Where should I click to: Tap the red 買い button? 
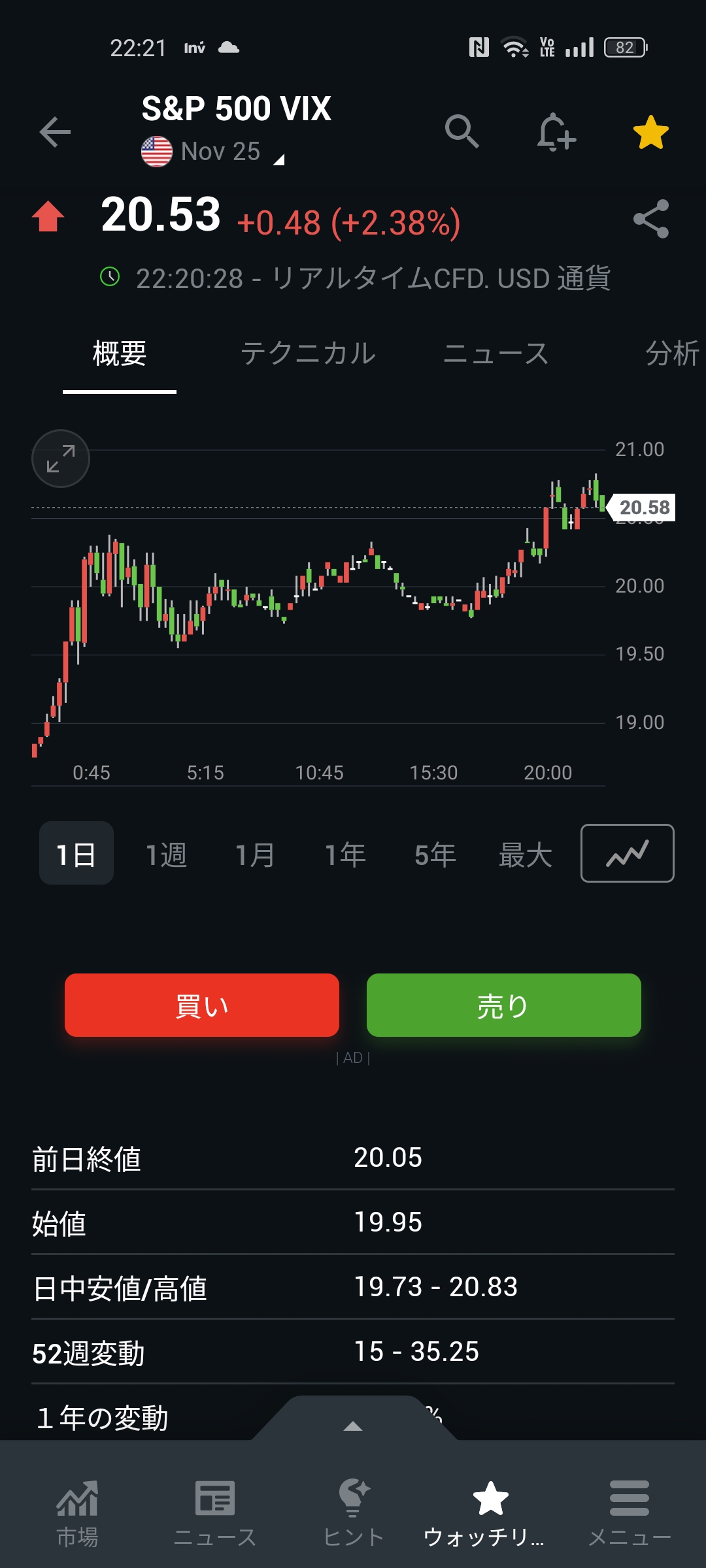[x=202, y=1005]
